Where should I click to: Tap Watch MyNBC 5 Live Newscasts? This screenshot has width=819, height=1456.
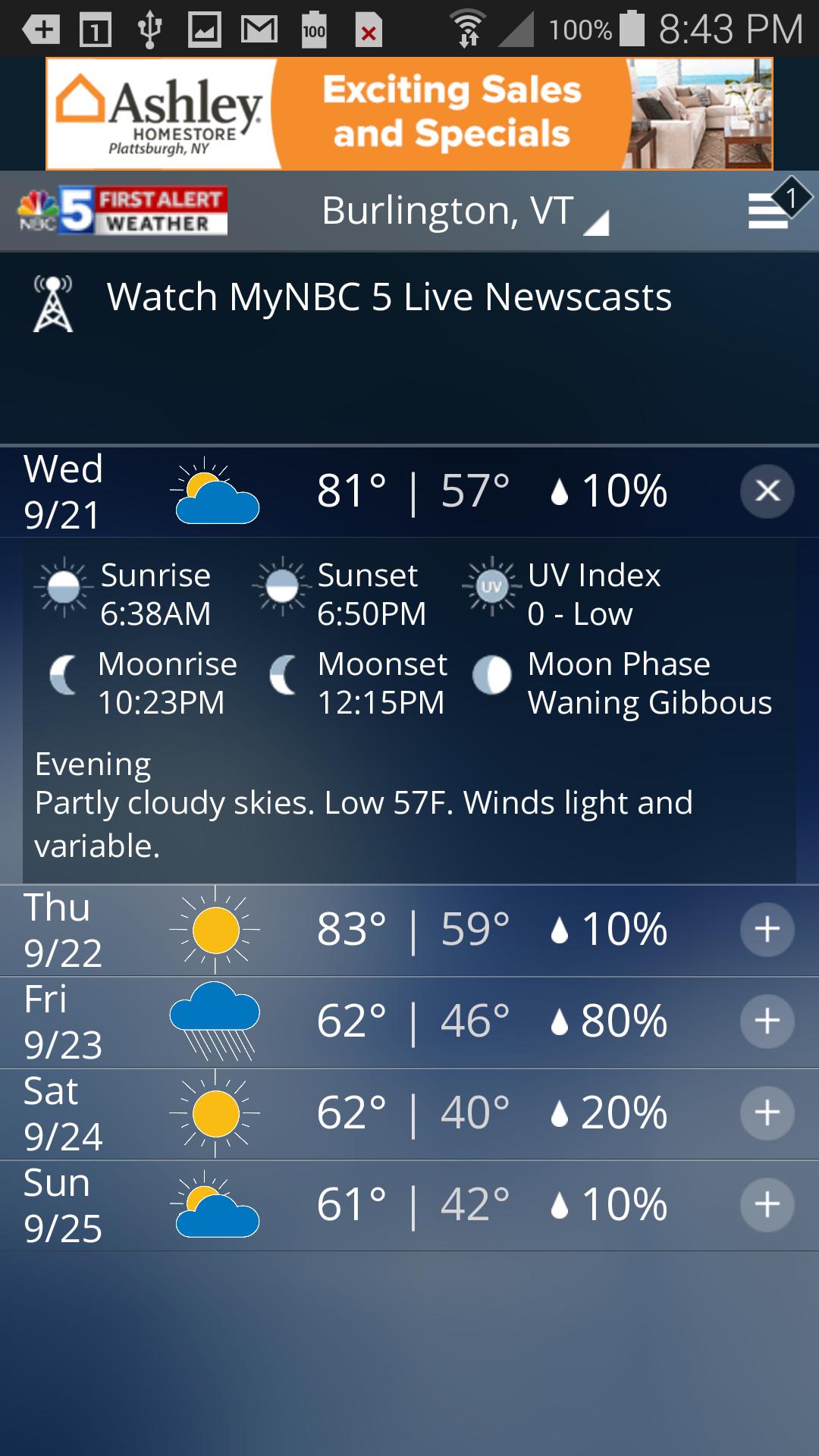(x=389, y=297)
